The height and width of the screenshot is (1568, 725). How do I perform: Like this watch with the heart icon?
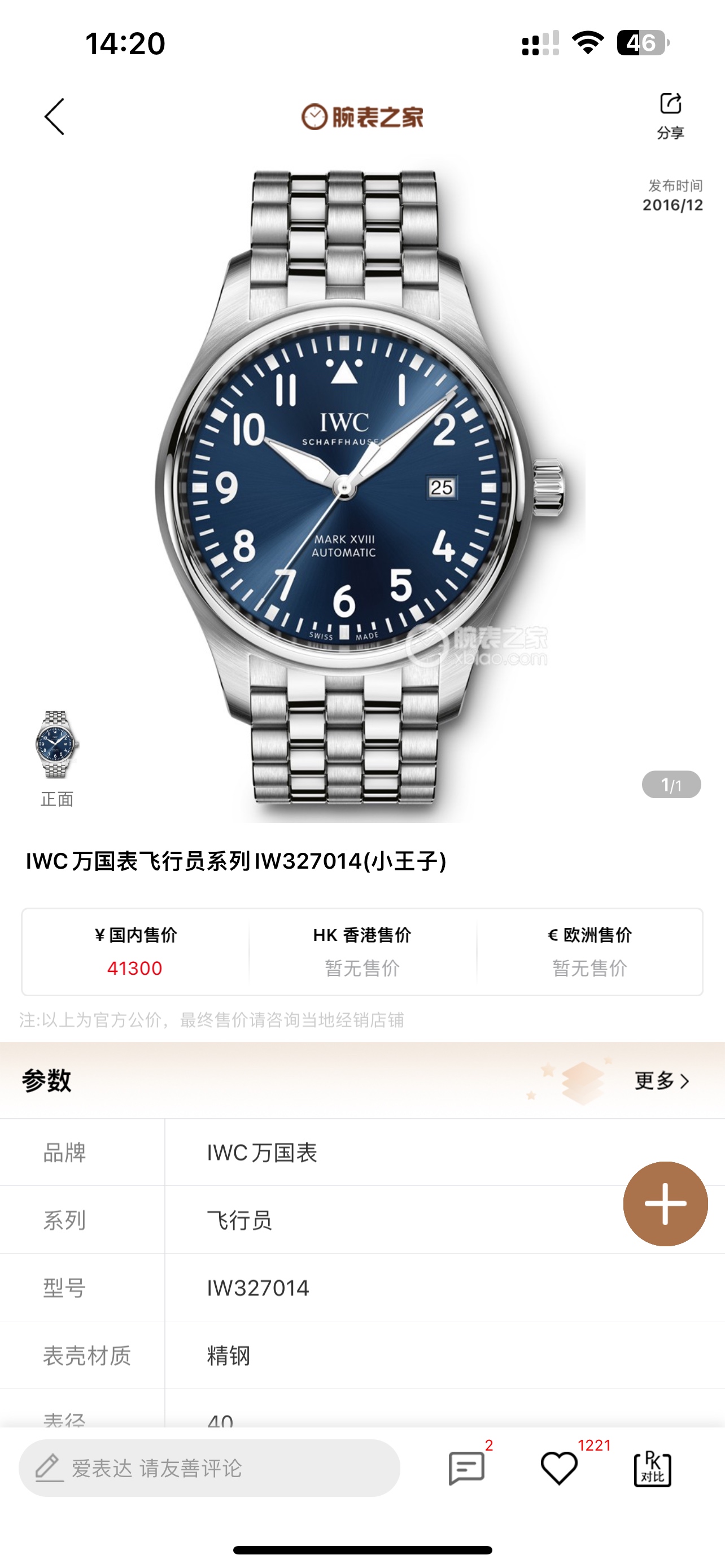click(x=559, y=1468)
